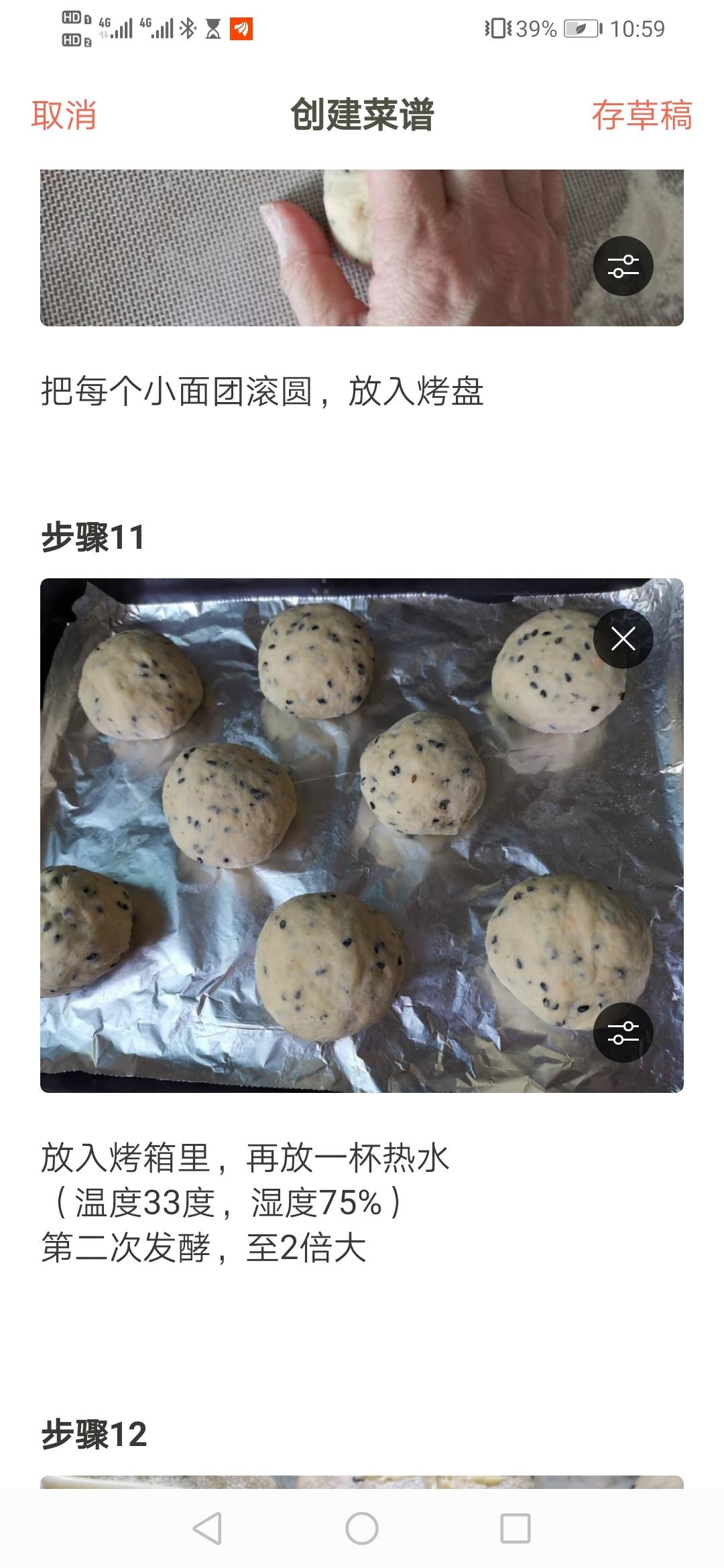Return to the home screen via home button
Viewport: 724px width, 1568px height.
pyautogui.click(x=362, y=1528)
